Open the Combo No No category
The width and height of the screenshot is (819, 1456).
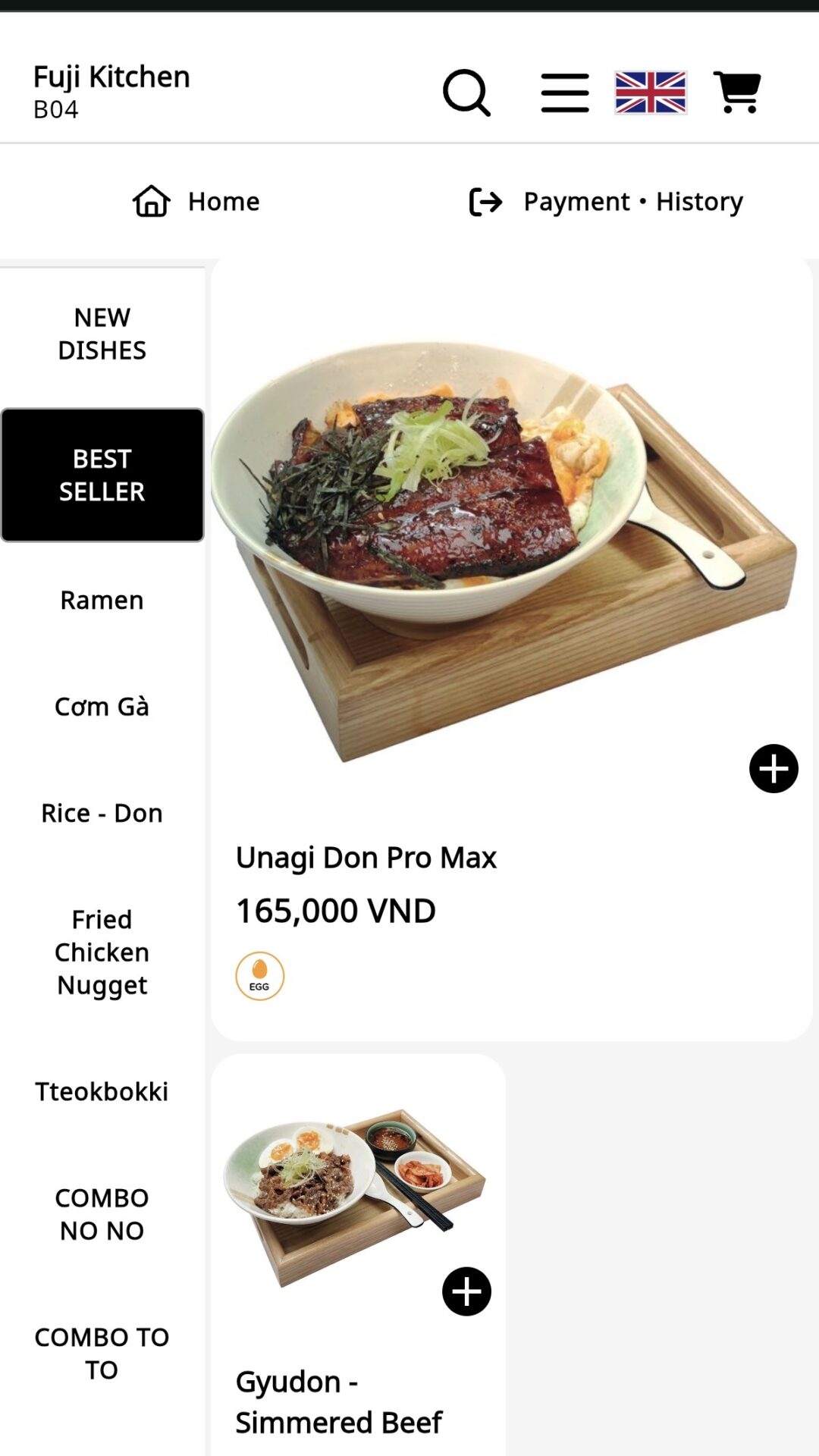pyautogui.click(x=102, y=1214)
